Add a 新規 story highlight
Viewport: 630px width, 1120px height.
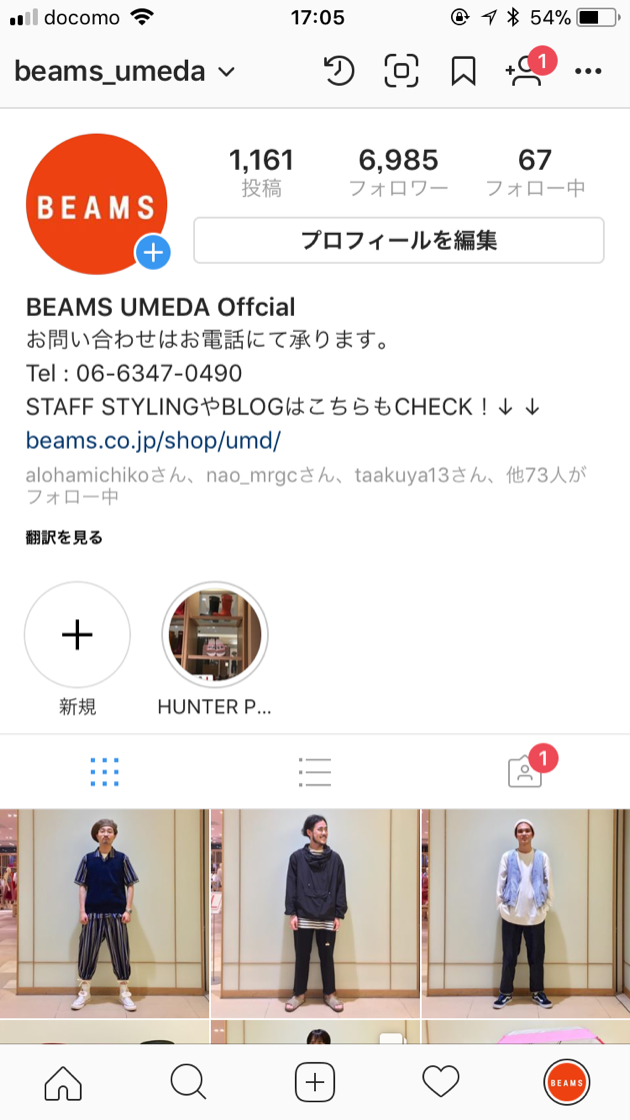(x=77, y=635)
